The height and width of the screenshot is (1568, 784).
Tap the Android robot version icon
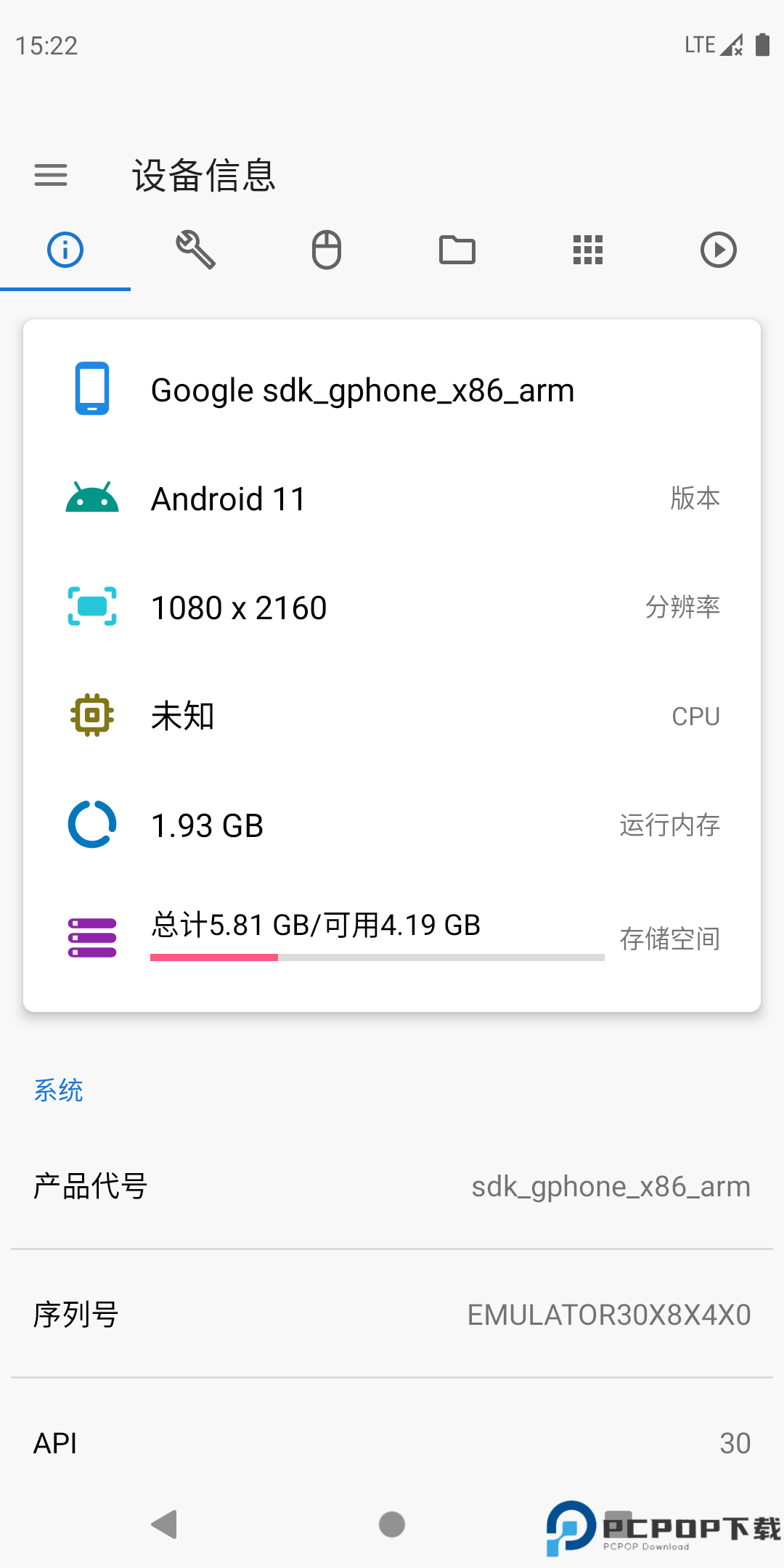pyautogui.click(x=91, y=497)
